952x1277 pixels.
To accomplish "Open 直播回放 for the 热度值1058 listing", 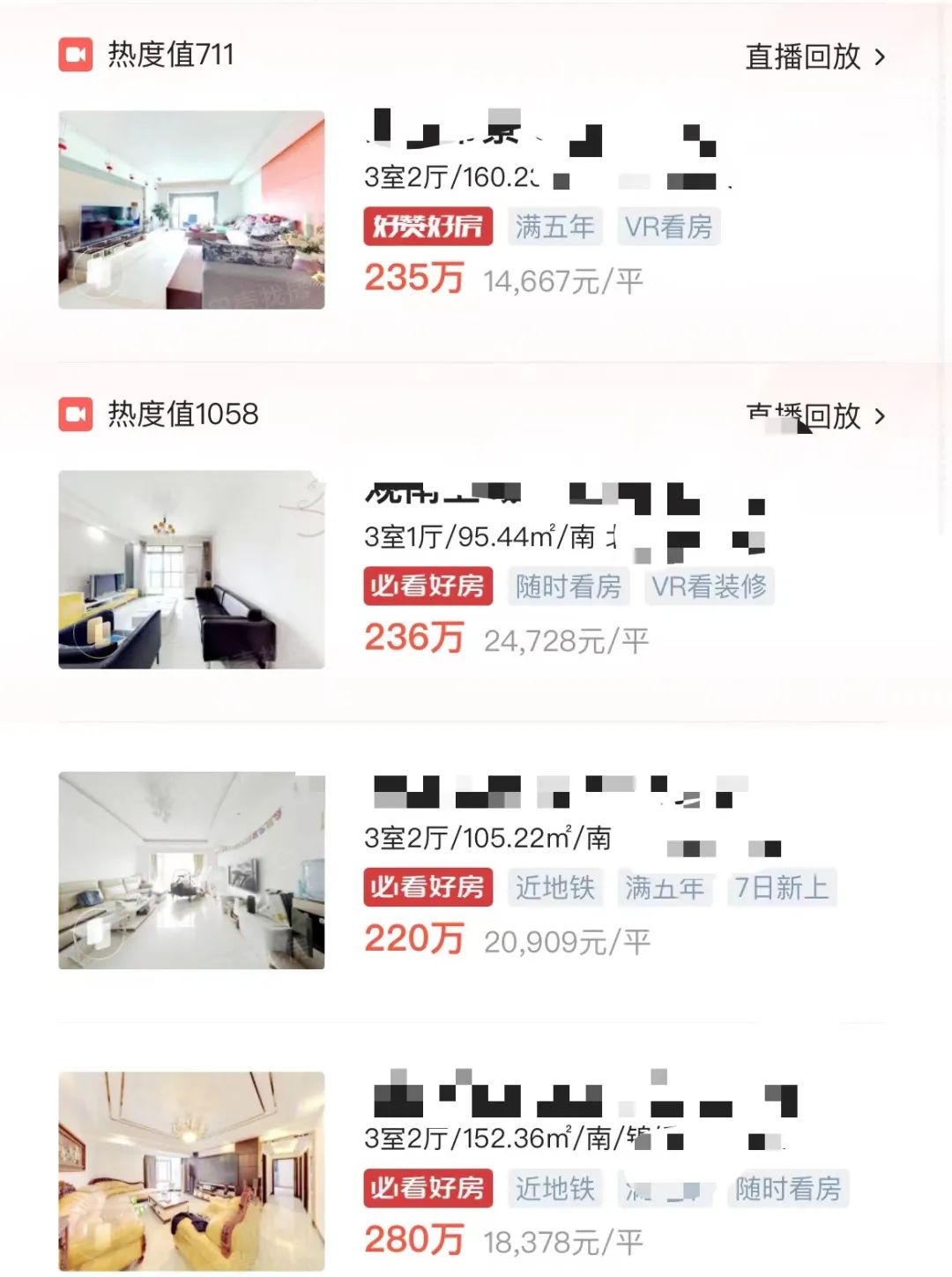I will coord(814,415).
